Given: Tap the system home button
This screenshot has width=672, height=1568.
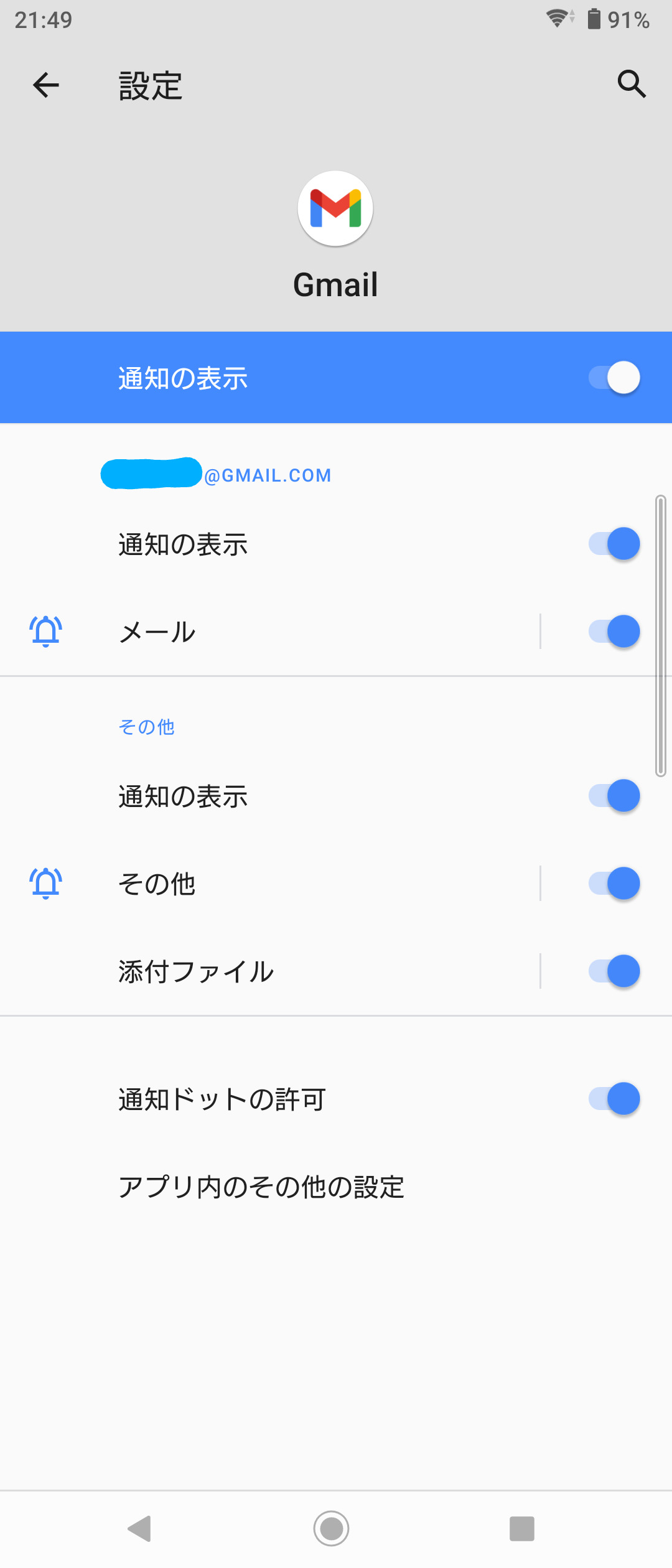Looking at the screenshot, I should coord(331,1528).
